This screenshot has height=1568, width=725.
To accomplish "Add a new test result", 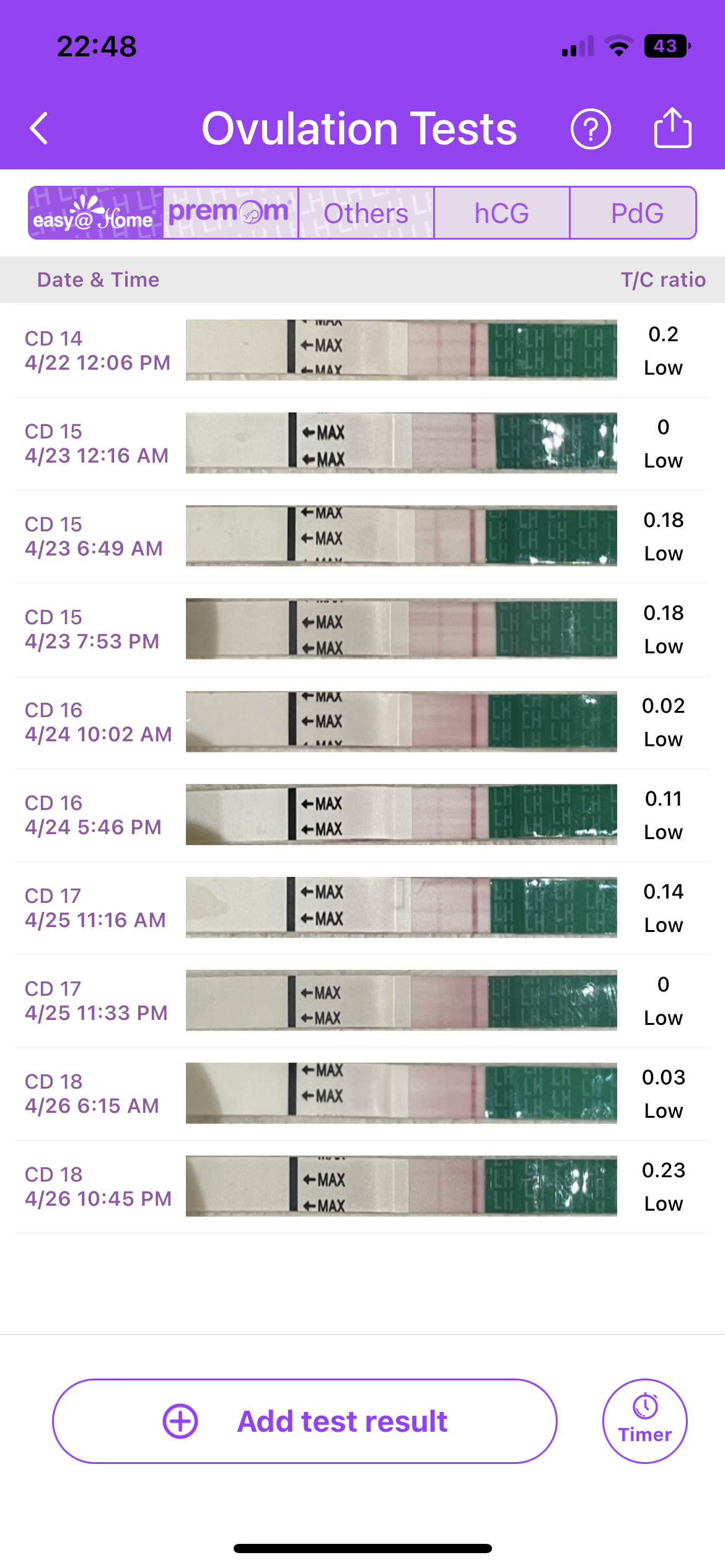I will click(x=304, y=1421).
